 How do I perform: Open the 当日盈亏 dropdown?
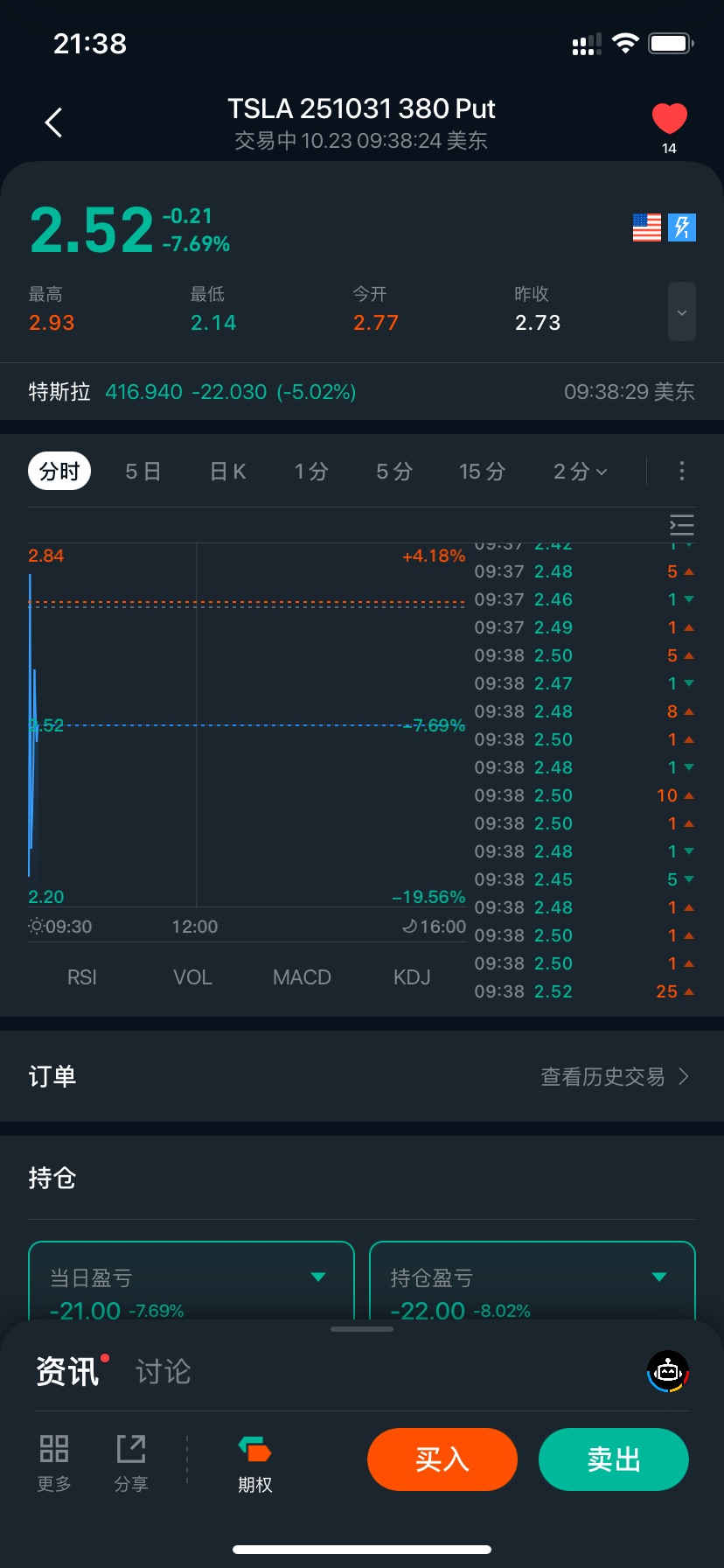click(x=318, y=1277)
